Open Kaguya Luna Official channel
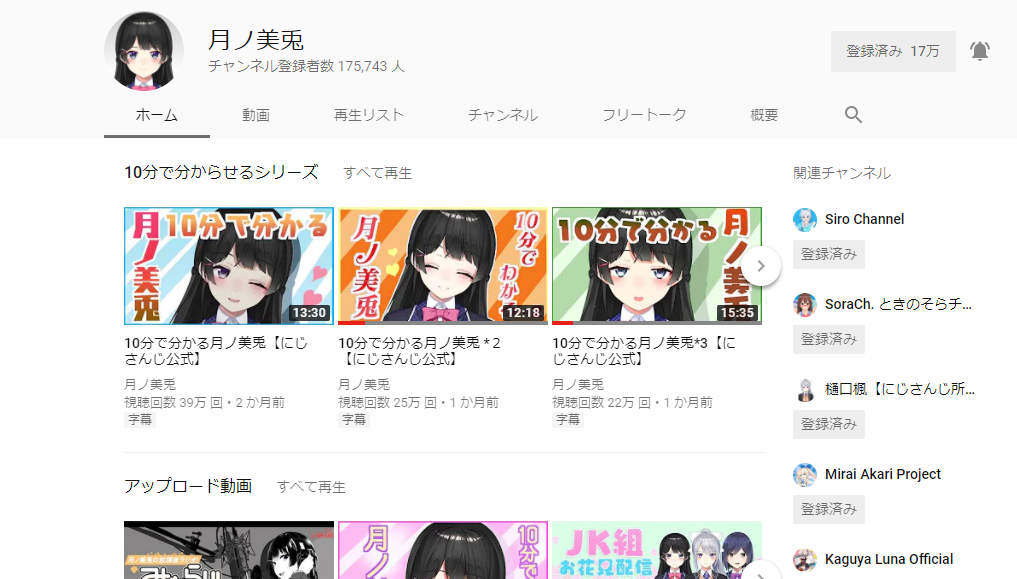The width and height of the screenshot is (1017, 579). (888, 559)
